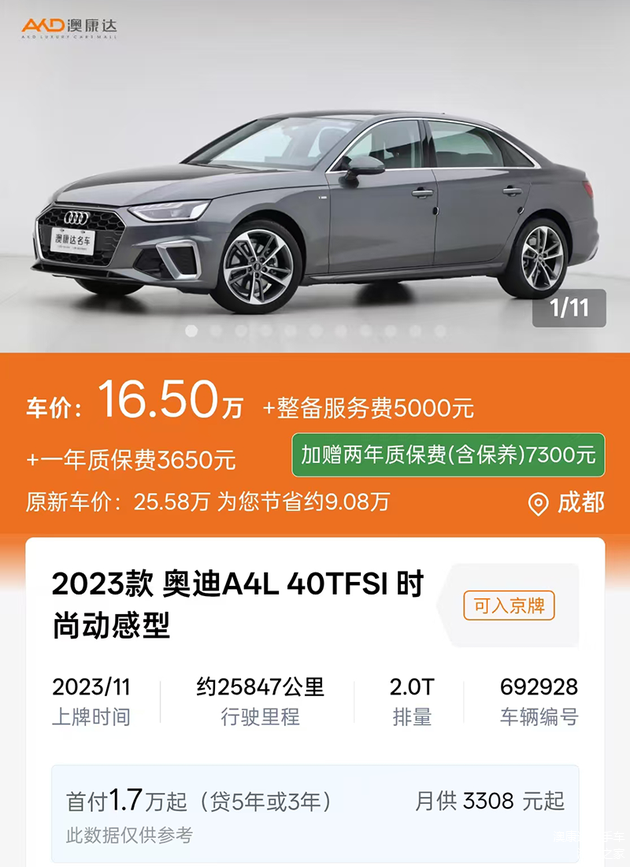The width and height of the screenshot is (630, 867).
Task: Tap the added two-year warranty green button
Action: [x=448, y=455]
